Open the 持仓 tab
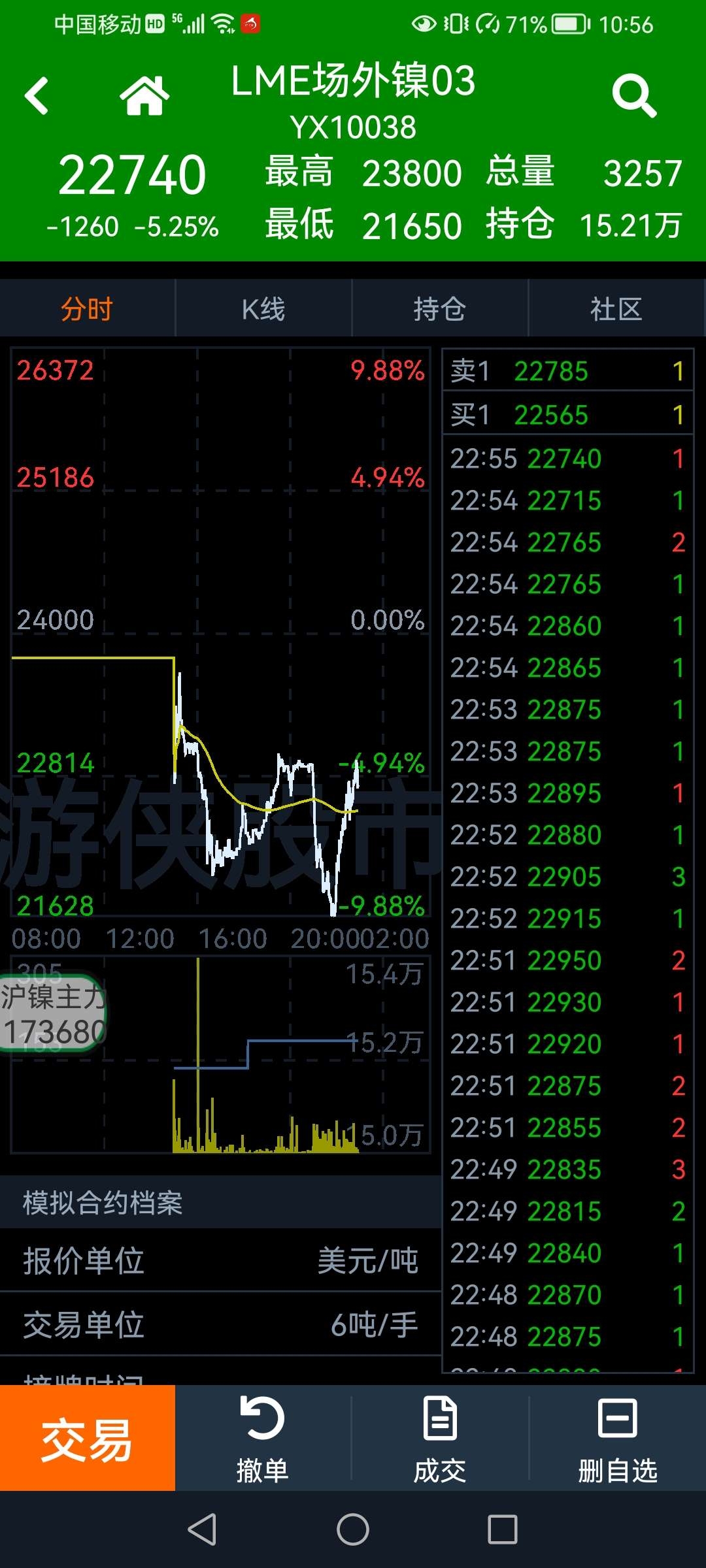 click(440, 308)
